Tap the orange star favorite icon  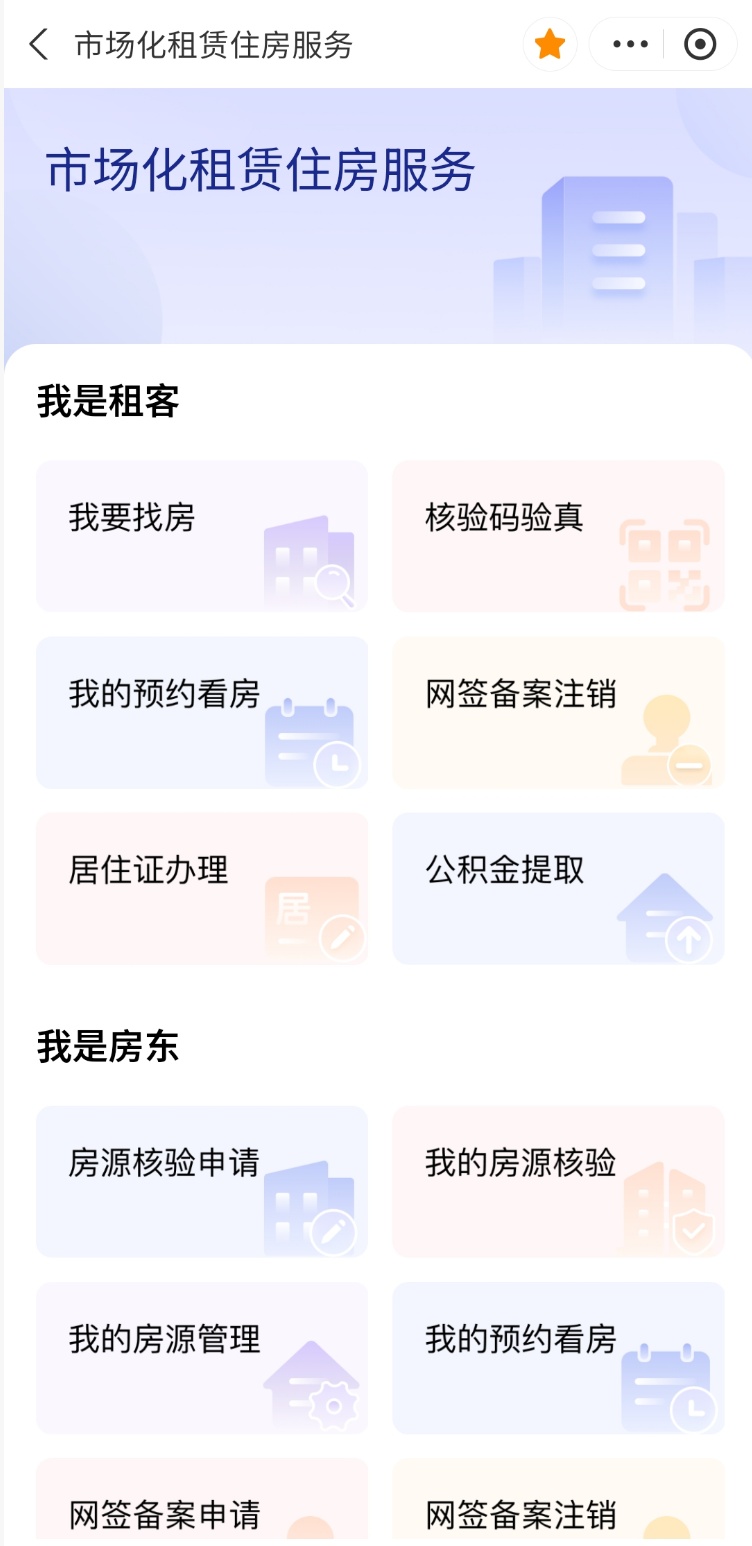coord(550,45)
